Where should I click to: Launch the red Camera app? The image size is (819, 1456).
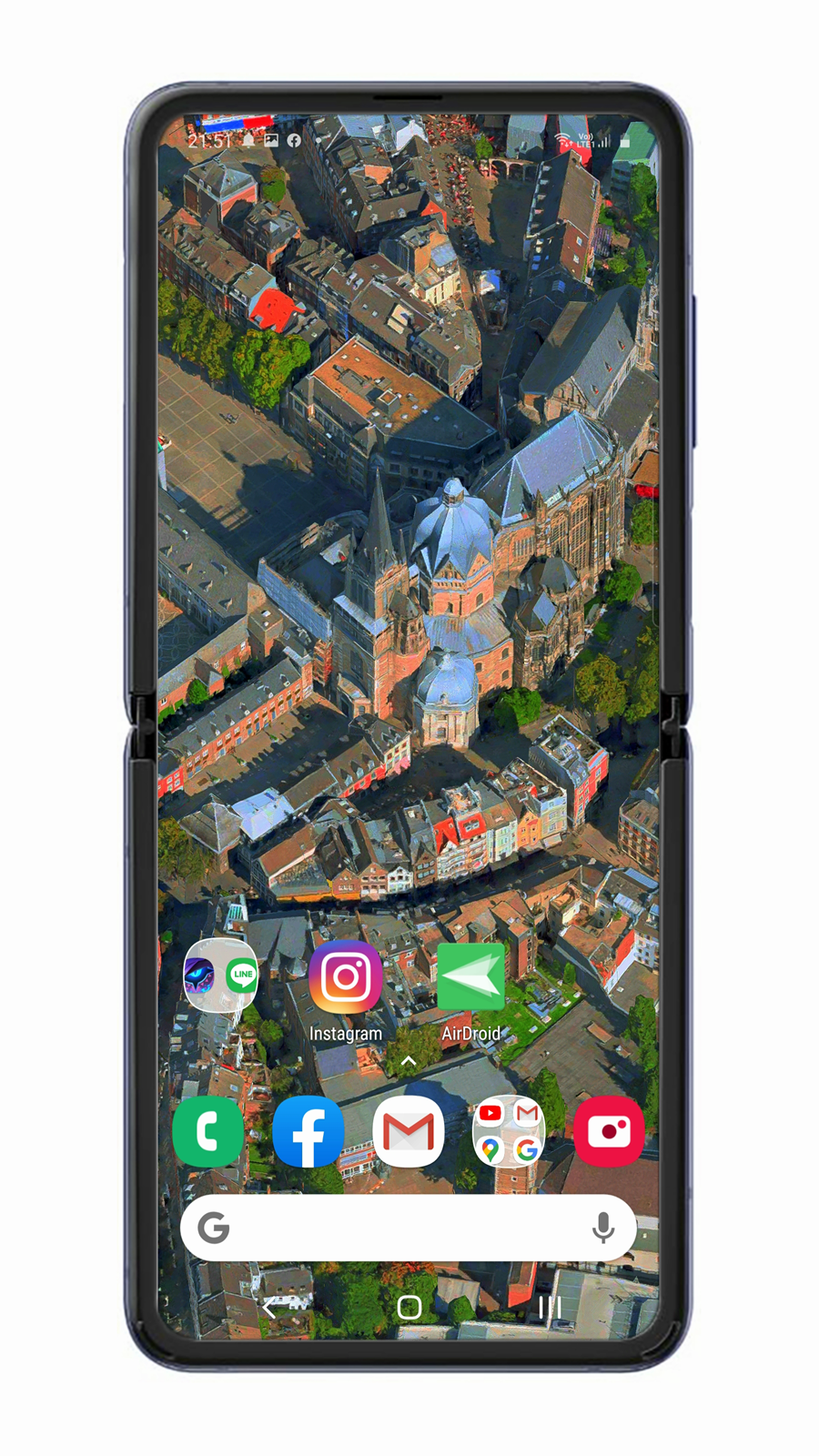(609, 1132)
